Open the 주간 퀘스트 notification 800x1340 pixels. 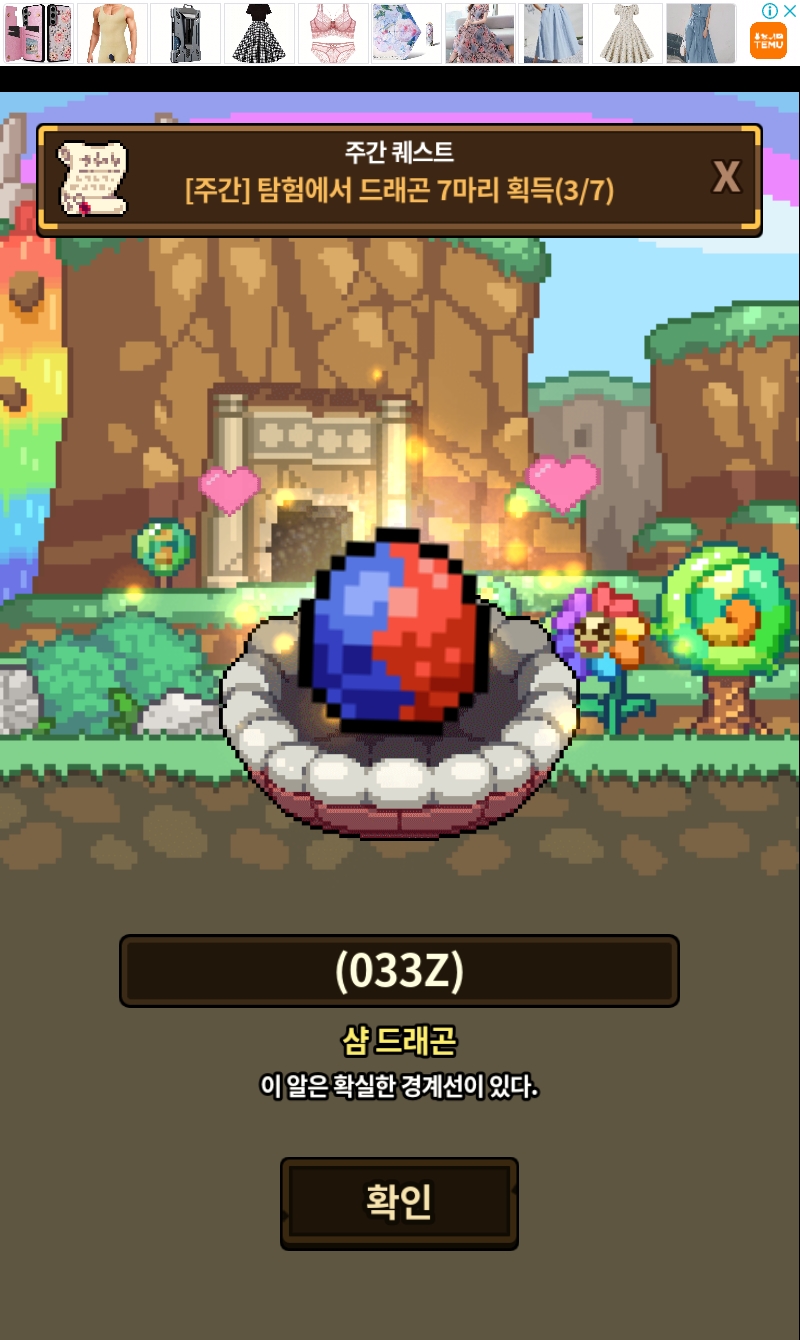(399, 180)
